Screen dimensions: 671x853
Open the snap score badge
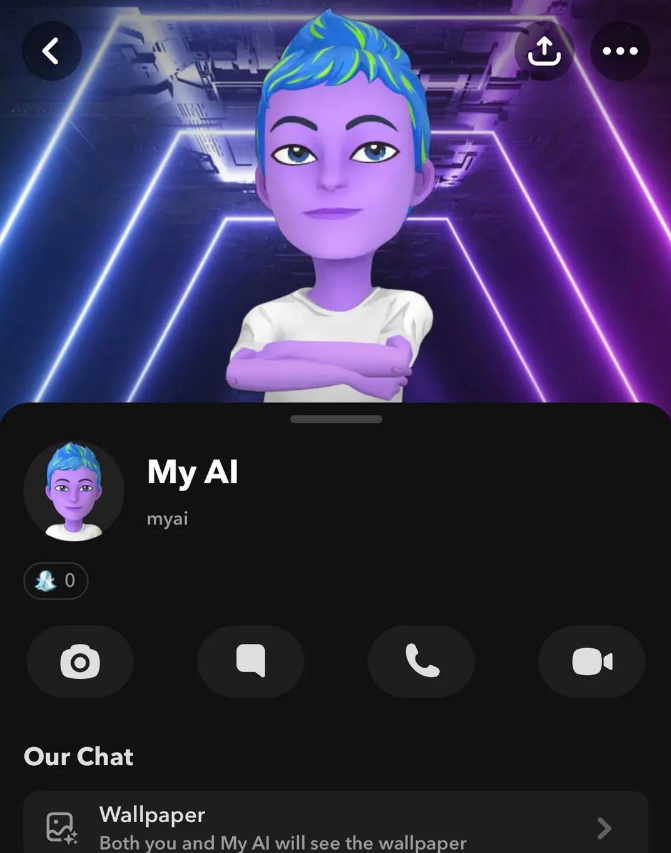point(56,581)
